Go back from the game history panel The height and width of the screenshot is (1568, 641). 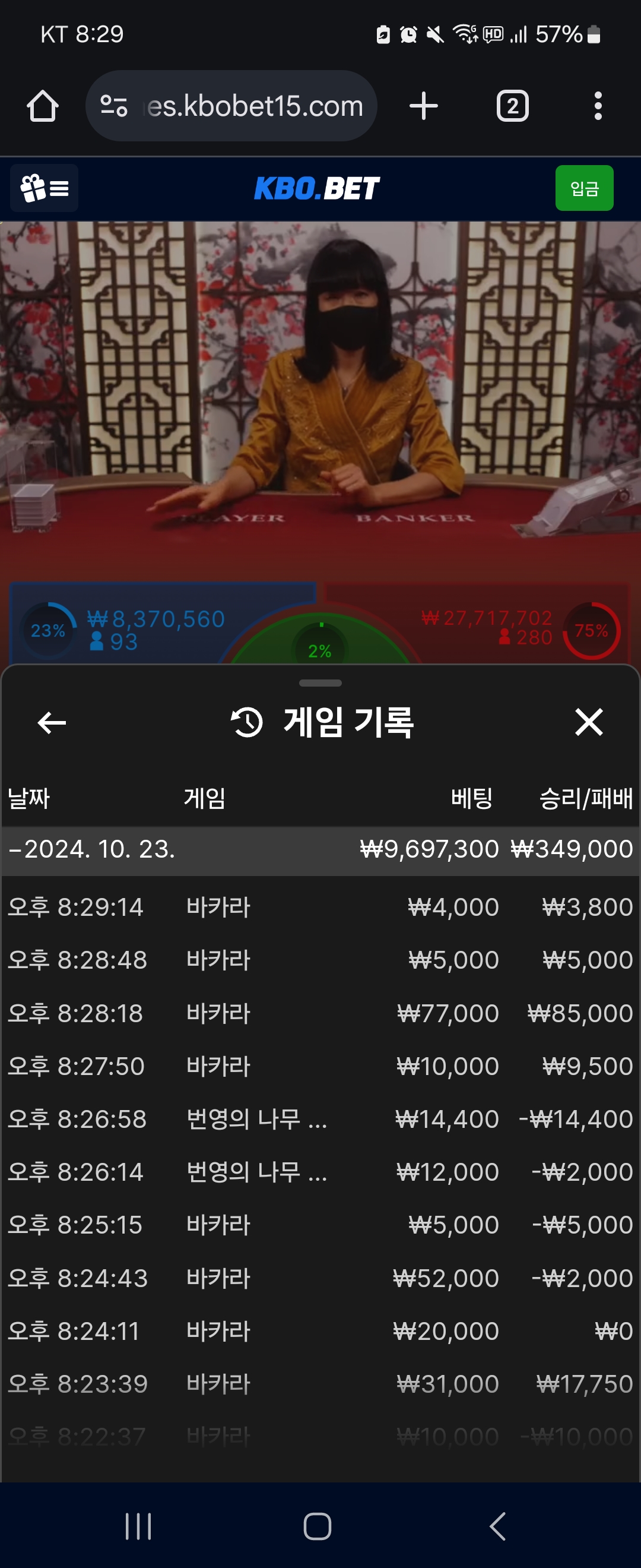pos(52,722)
